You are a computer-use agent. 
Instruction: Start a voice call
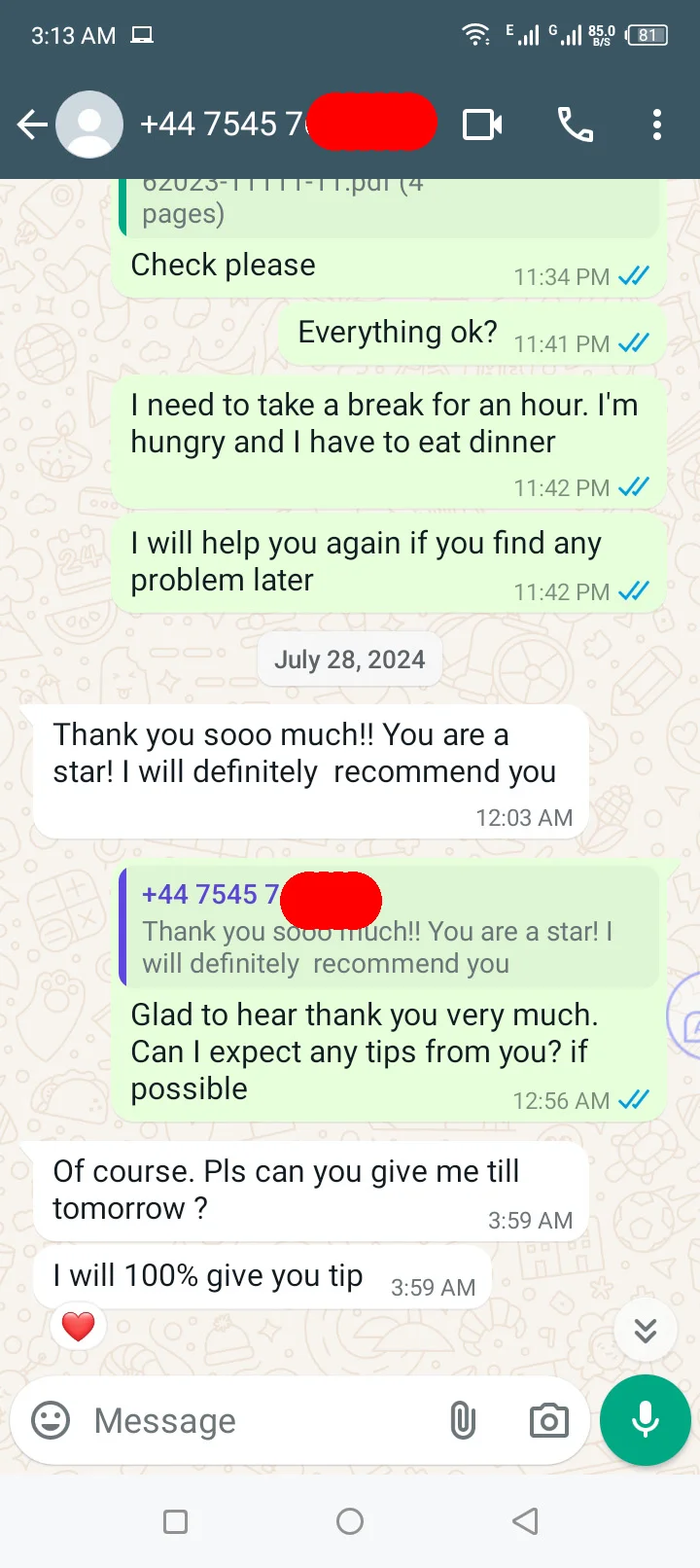pyautogui.click(x=575, y=125)
